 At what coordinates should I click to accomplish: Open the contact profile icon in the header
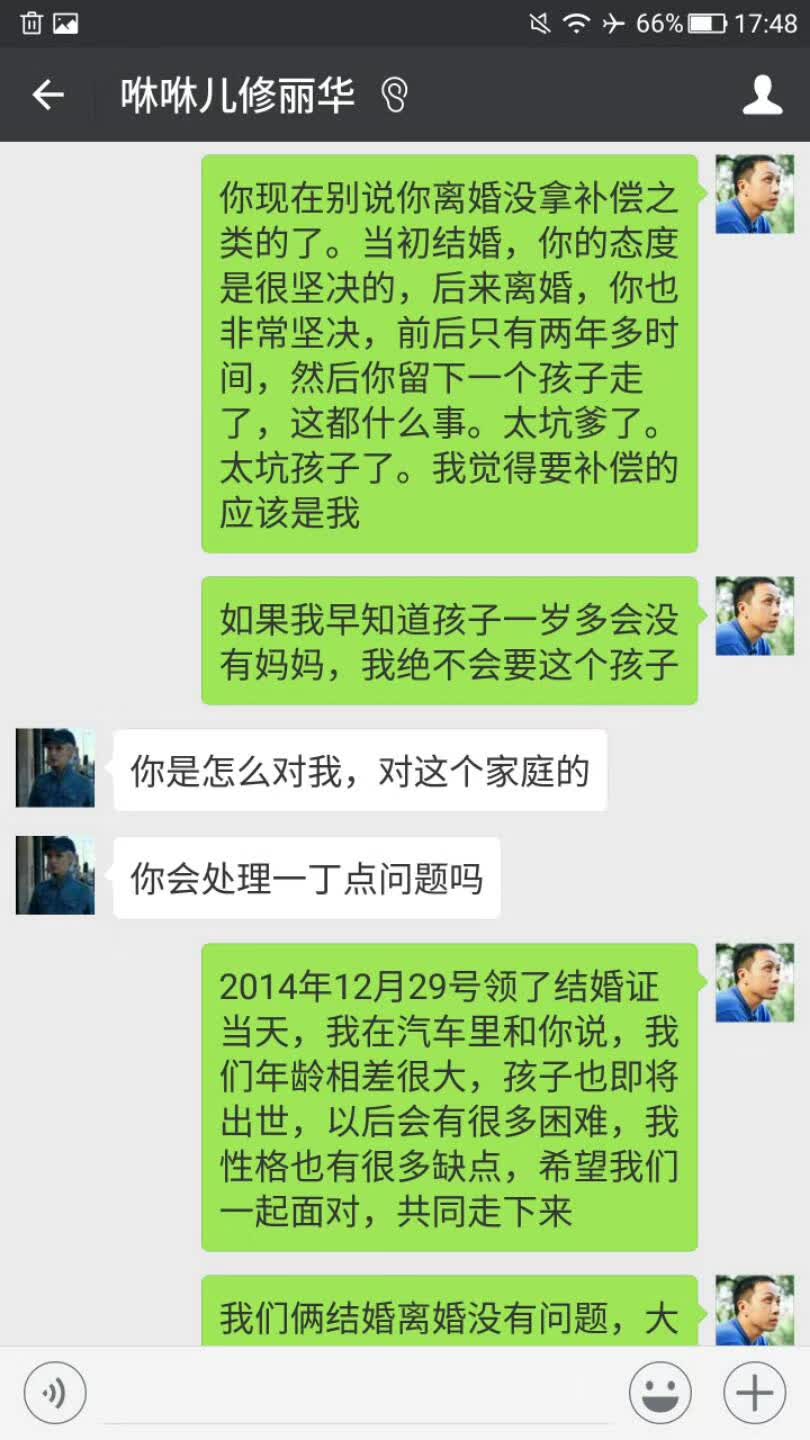tap(762, 95)
